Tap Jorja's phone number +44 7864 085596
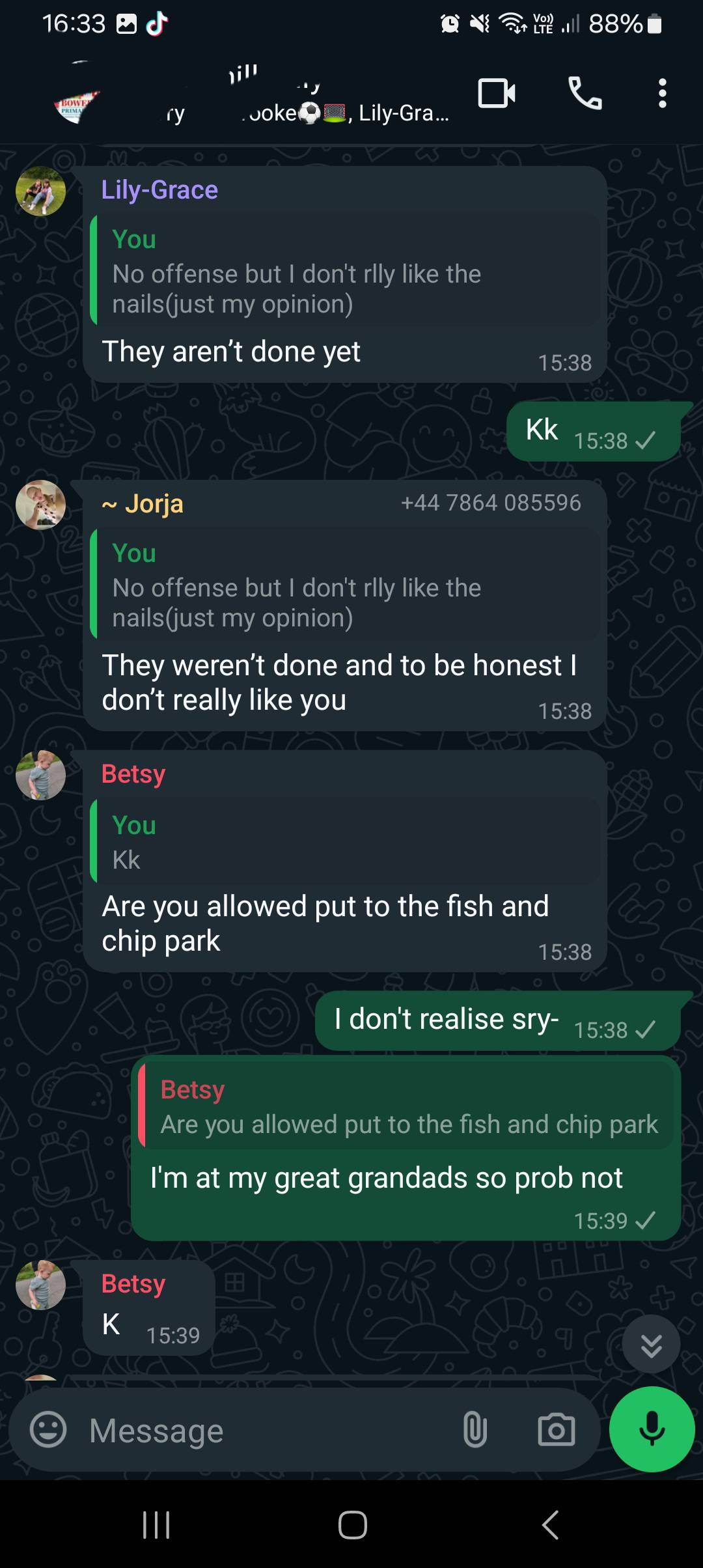Viewport: 703px width, 1568px height. (x=491, y=503)
